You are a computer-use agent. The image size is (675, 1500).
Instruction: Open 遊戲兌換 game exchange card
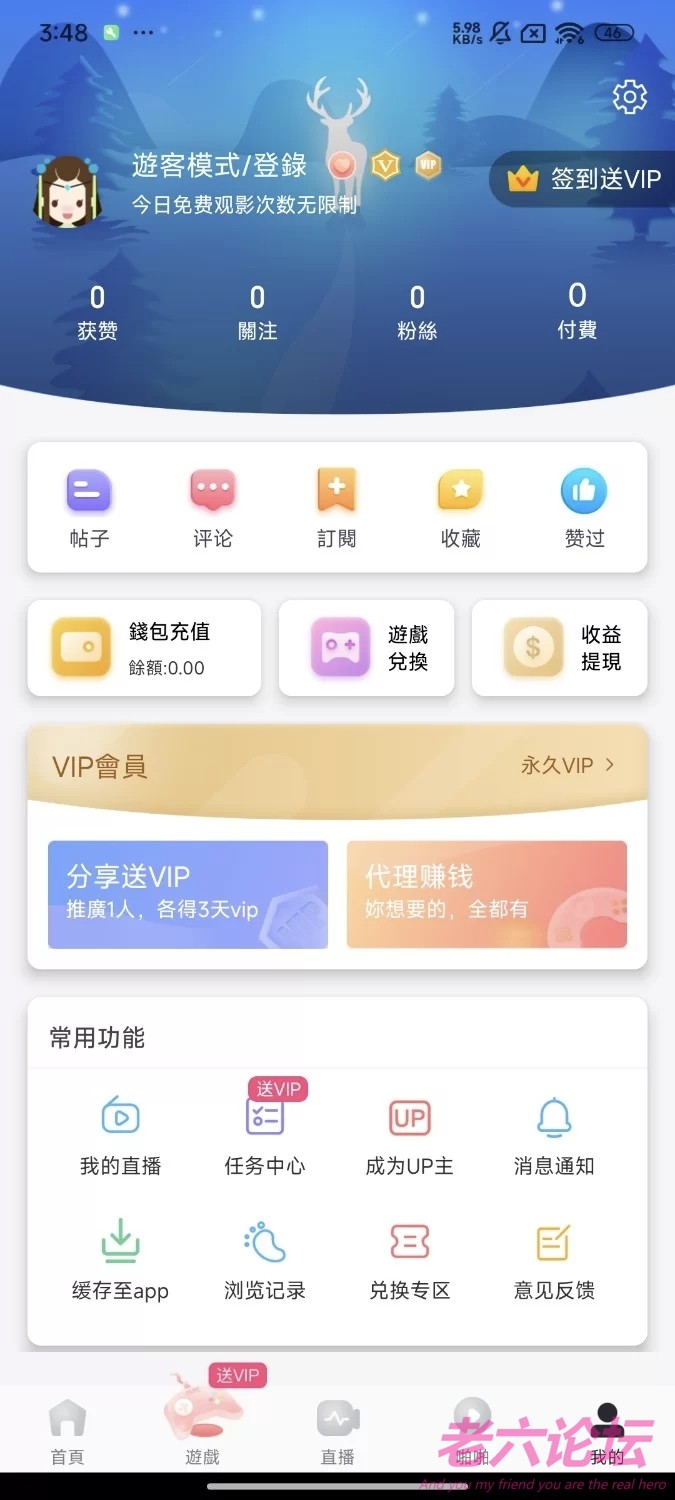(x=366, y=648)
